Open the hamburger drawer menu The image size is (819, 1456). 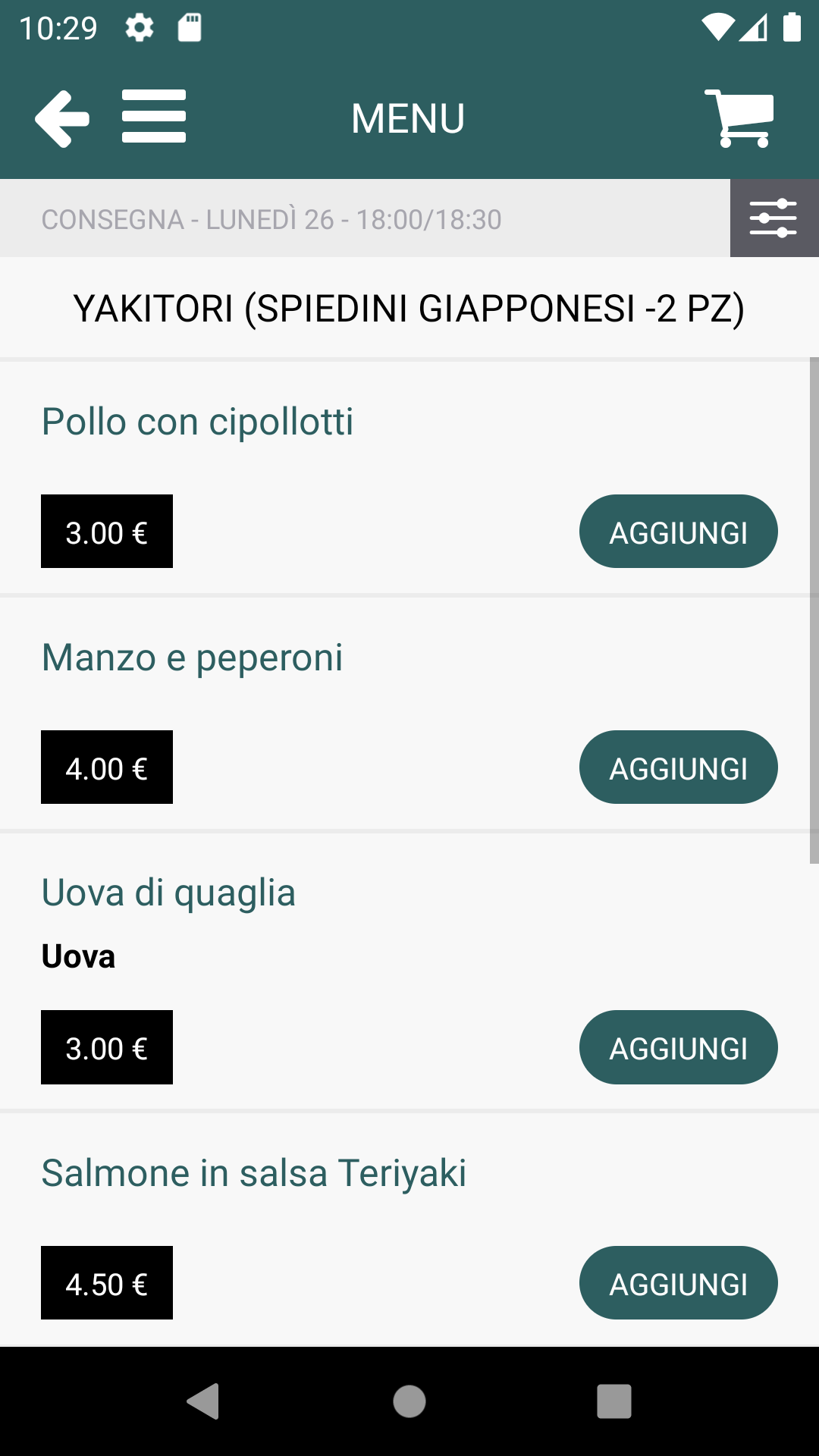click(154, 116)
